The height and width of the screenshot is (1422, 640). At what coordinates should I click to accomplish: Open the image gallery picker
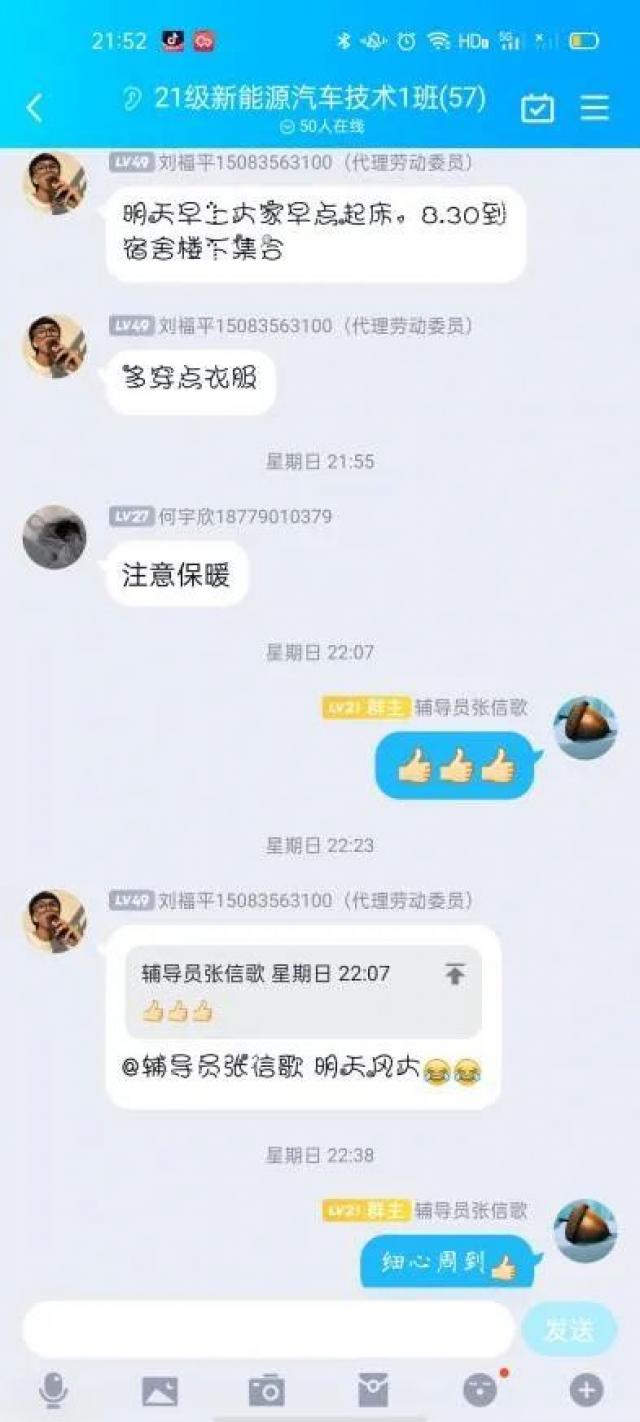[160, 1390]
